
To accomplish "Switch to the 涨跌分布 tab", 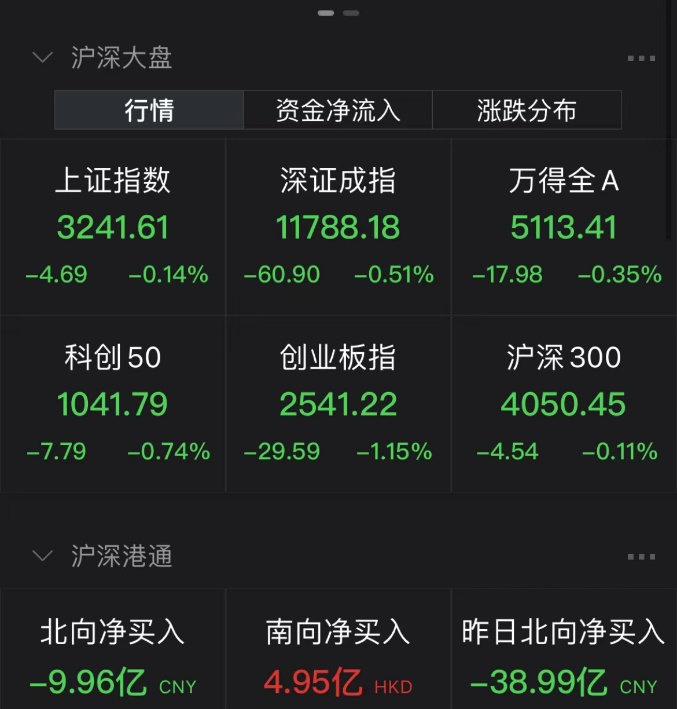I will 527,110.
